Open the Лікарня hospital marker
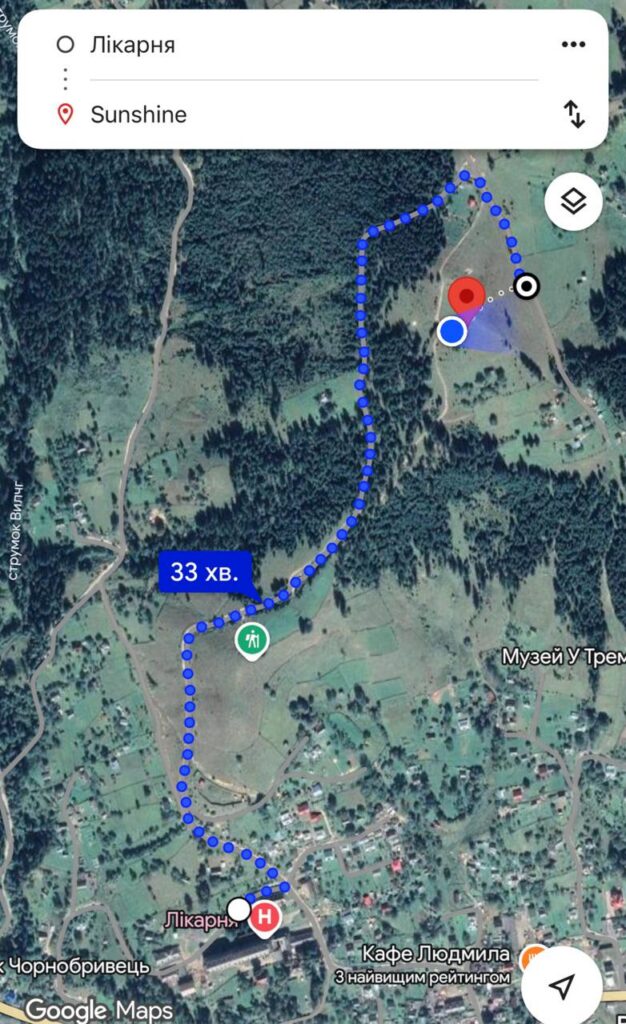Screen dimensions: 626x1024 [x=264, y=917]
